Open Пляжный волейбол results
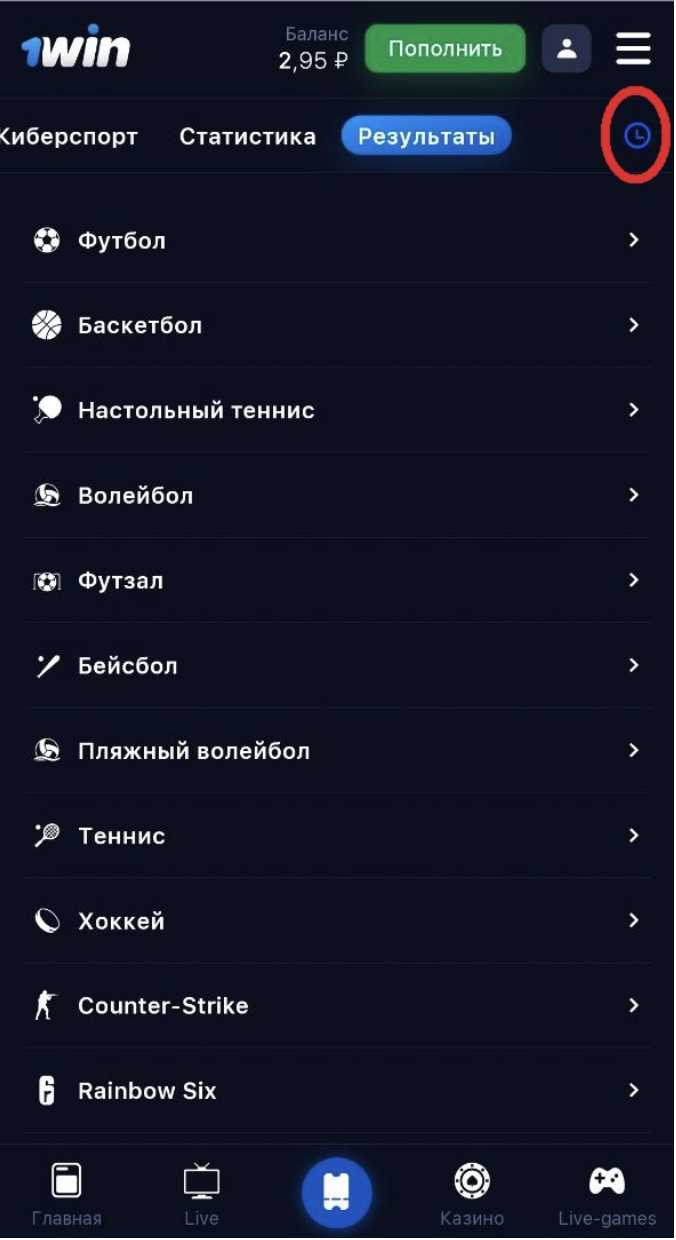The image size is (676, 1240). tap(337, 751)
